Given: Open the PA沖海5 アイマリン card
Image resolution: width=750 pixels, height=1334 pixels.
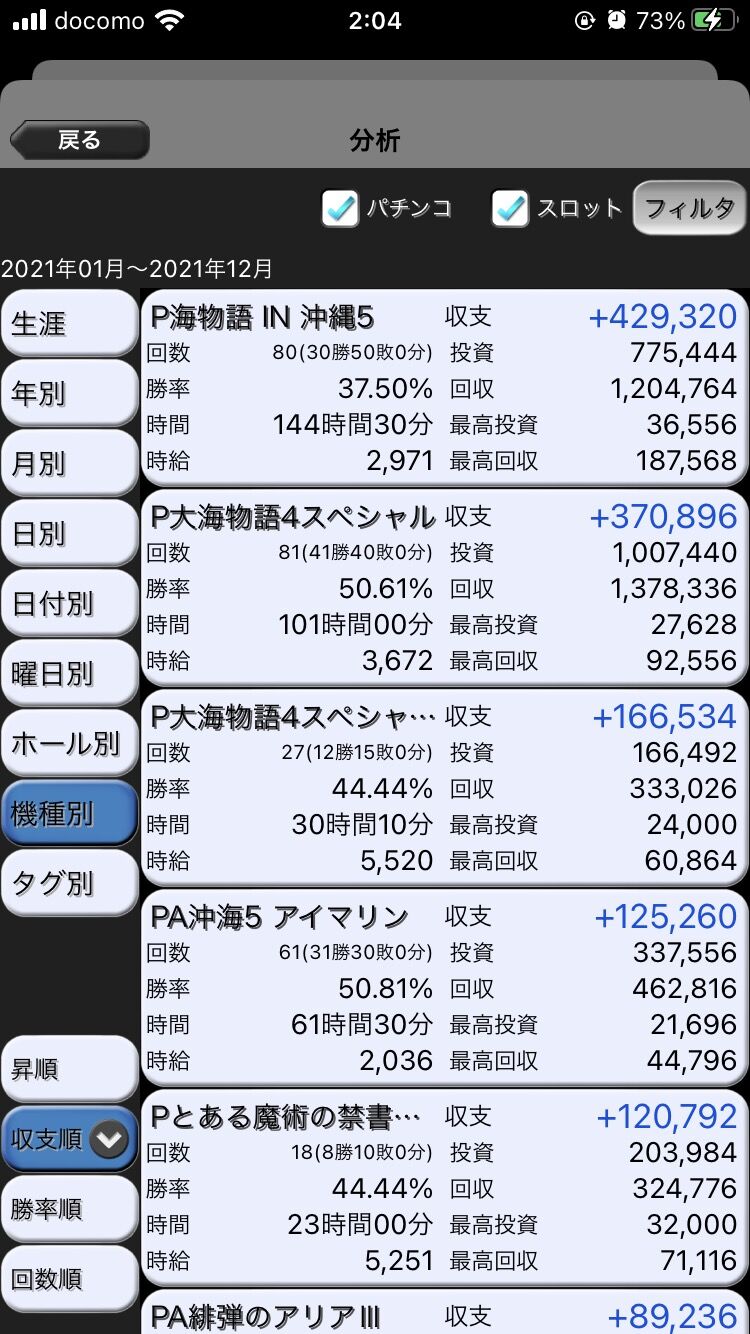Looking at the screenshot, I should [x=445, y=988].
